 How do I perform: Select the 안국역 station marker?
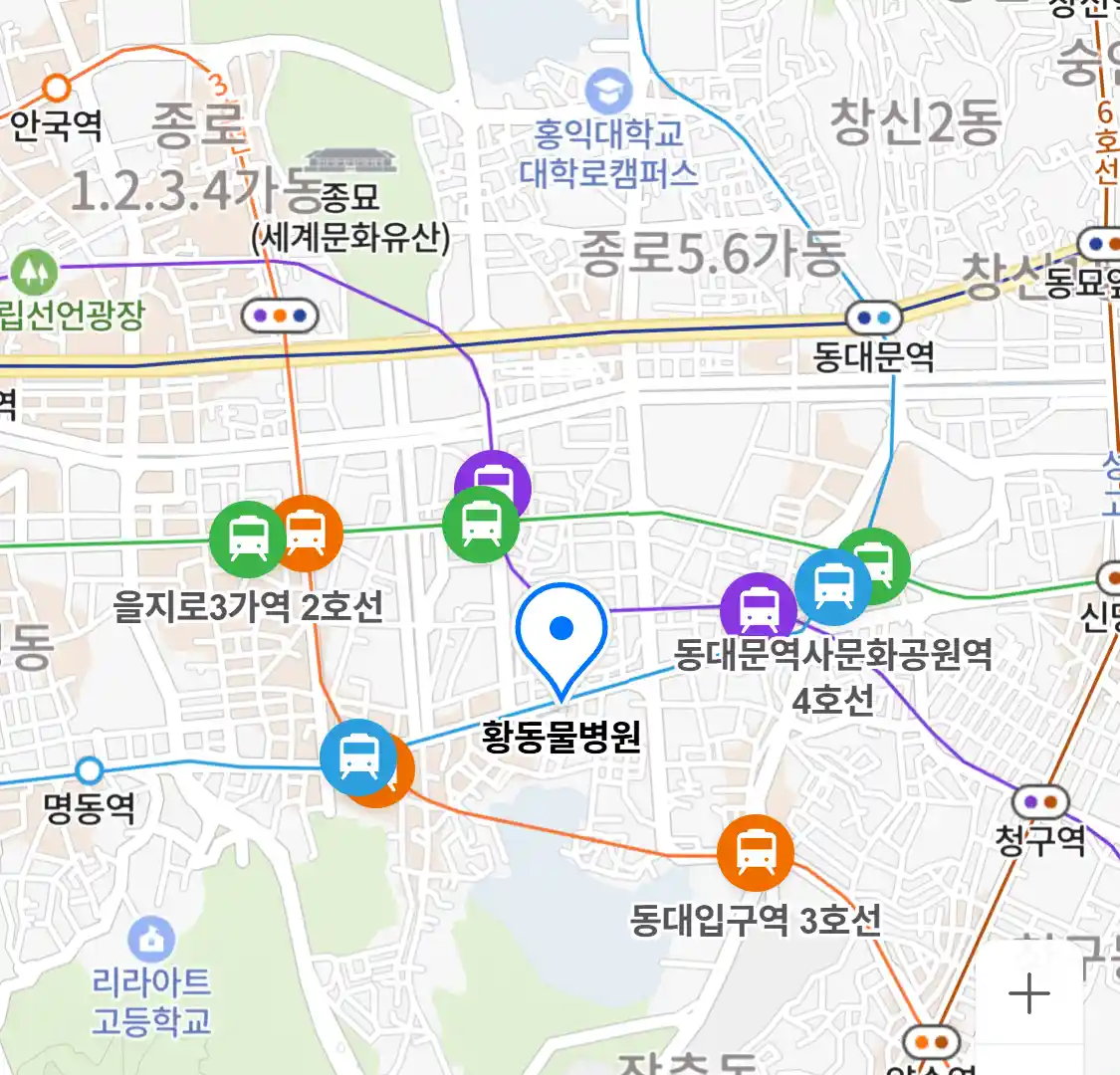click(57, 88)
